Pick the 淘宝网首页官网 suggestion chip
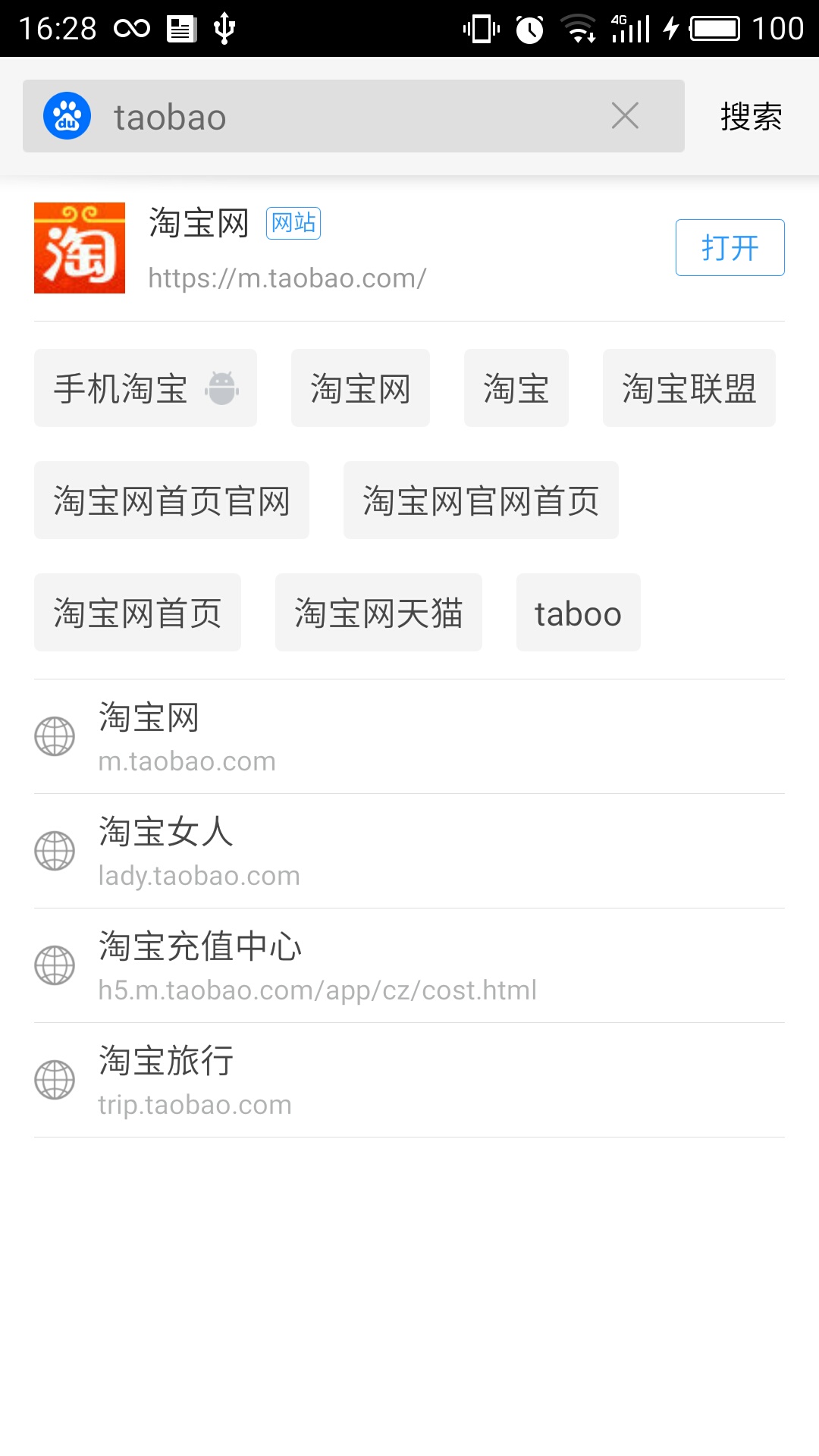The image size is (819, 1456). (171, 500)
